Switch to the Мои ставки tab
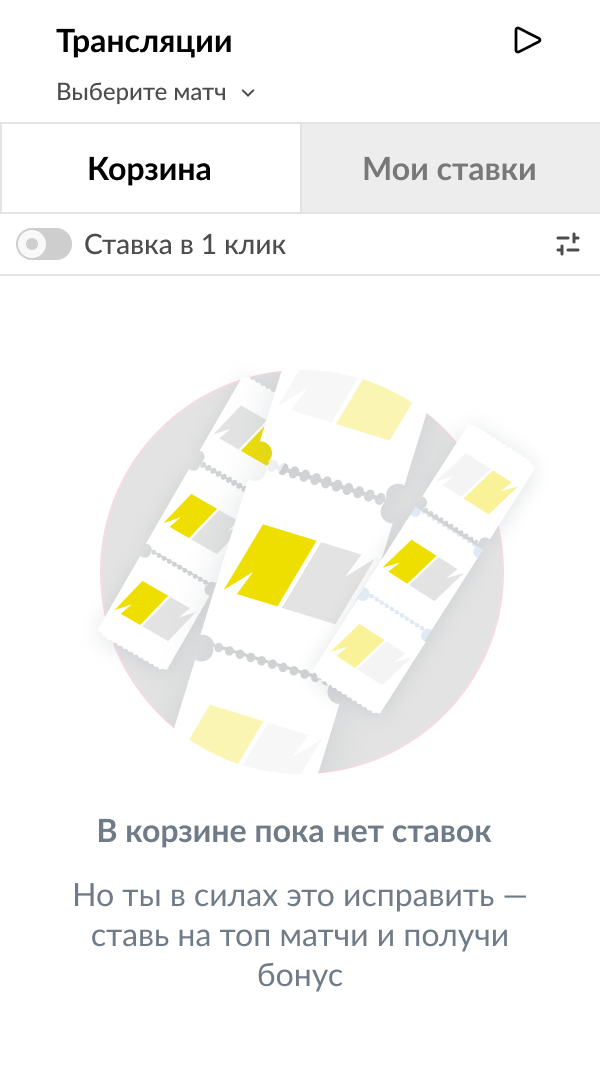 [x=449, y=169]
